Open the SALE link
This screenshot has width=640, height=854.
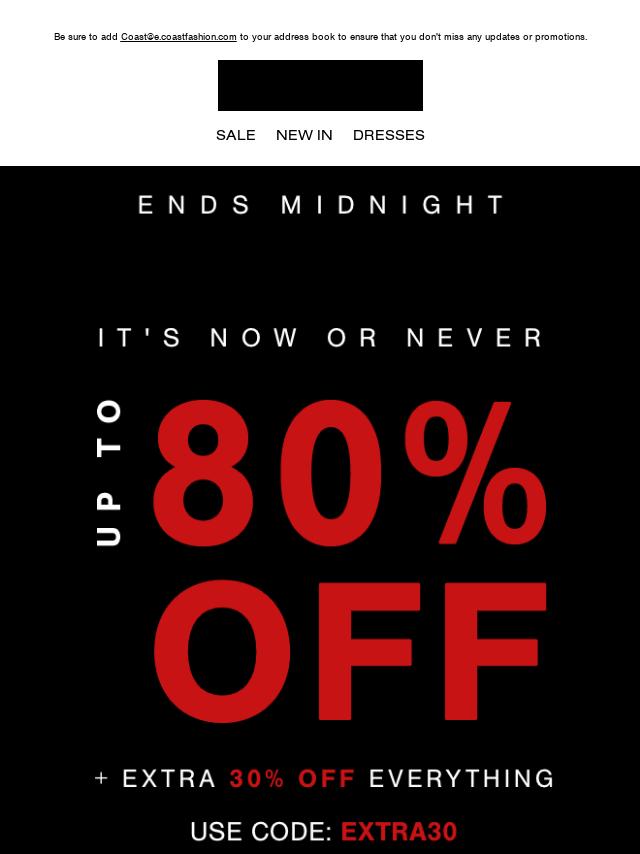point(235,135)
